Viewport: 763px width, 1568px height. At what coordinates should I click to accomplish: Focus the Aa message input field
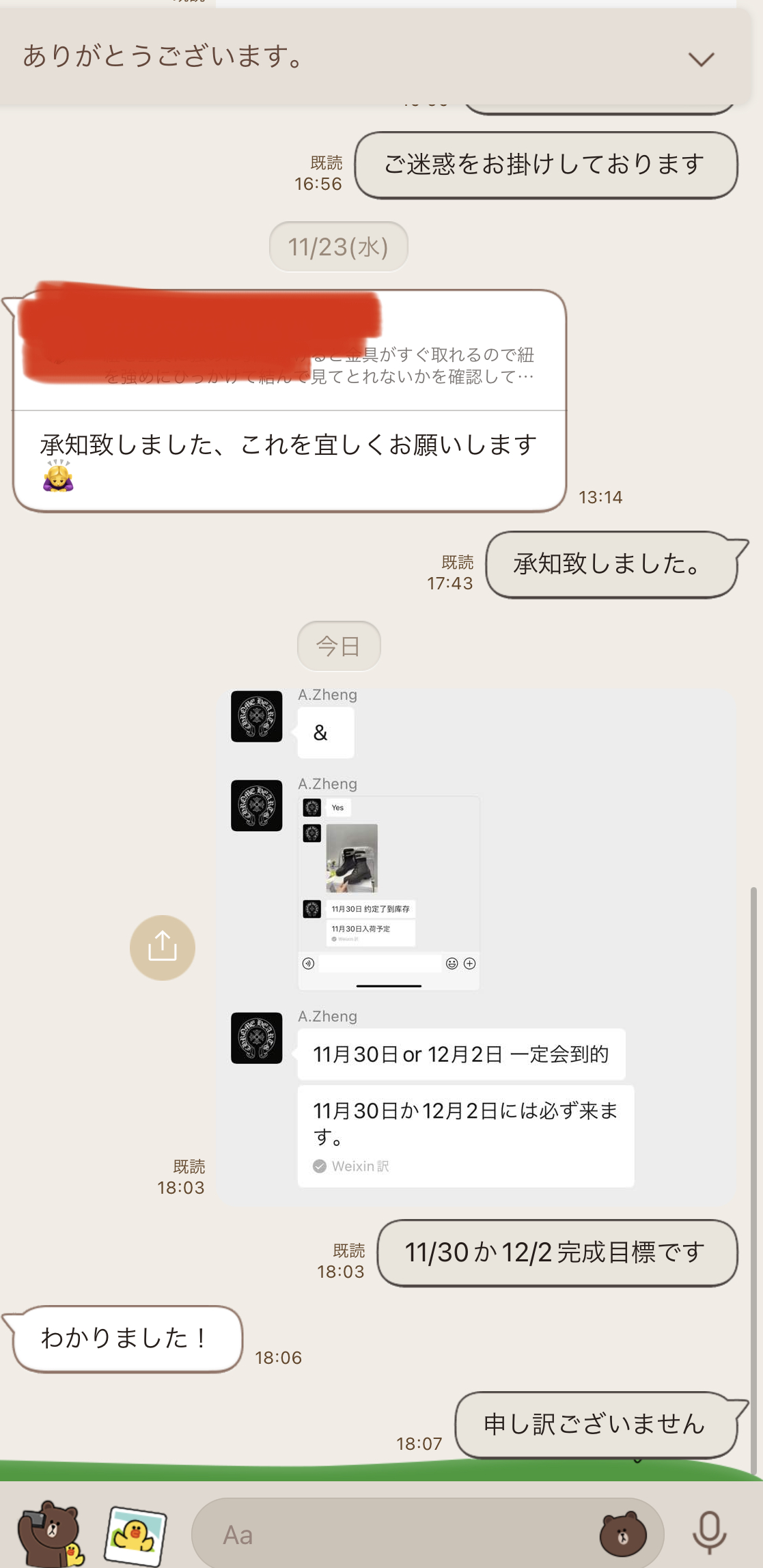pyautogui.click(x=396, y=1534)
